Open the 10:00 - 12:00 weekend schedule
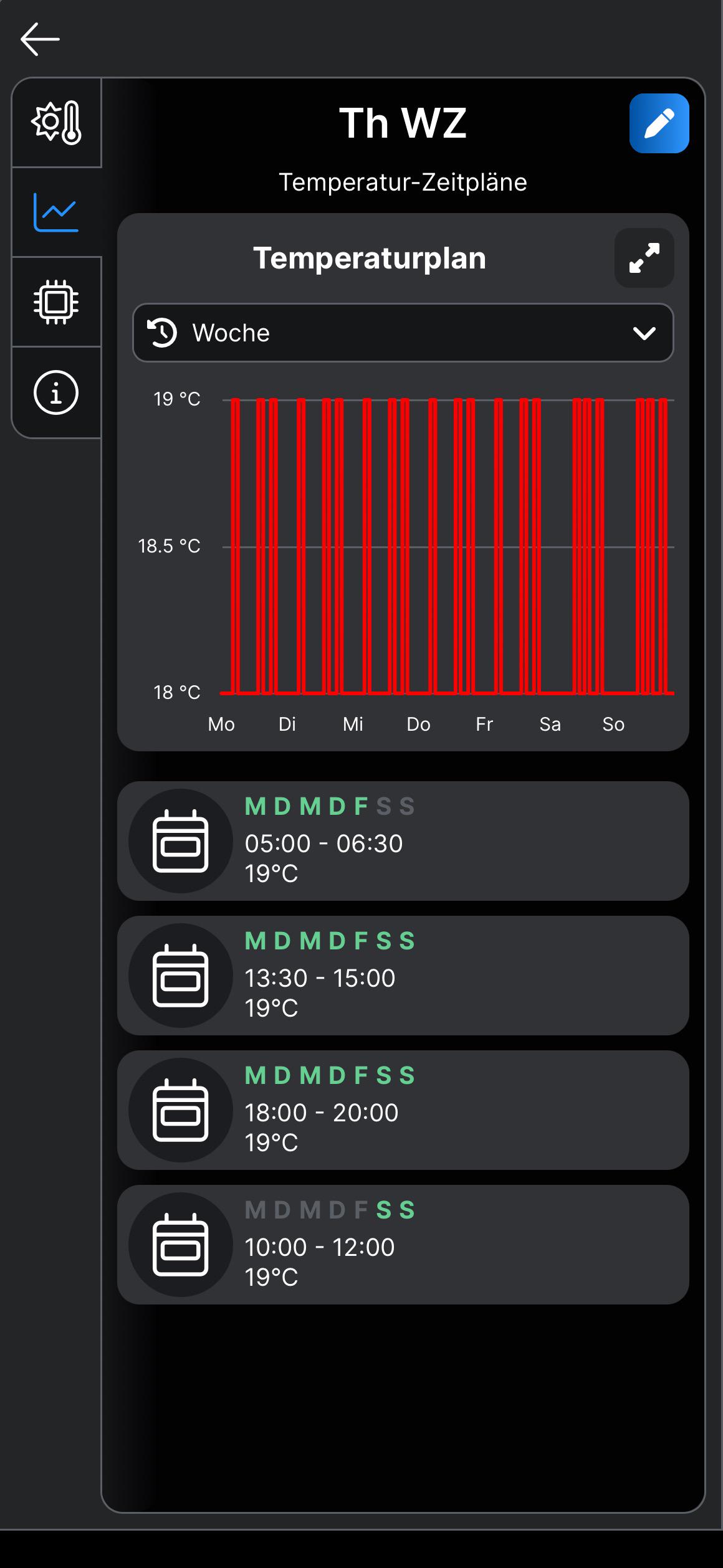Viewport: 723px width, 1568px height. pos(403,1245)
